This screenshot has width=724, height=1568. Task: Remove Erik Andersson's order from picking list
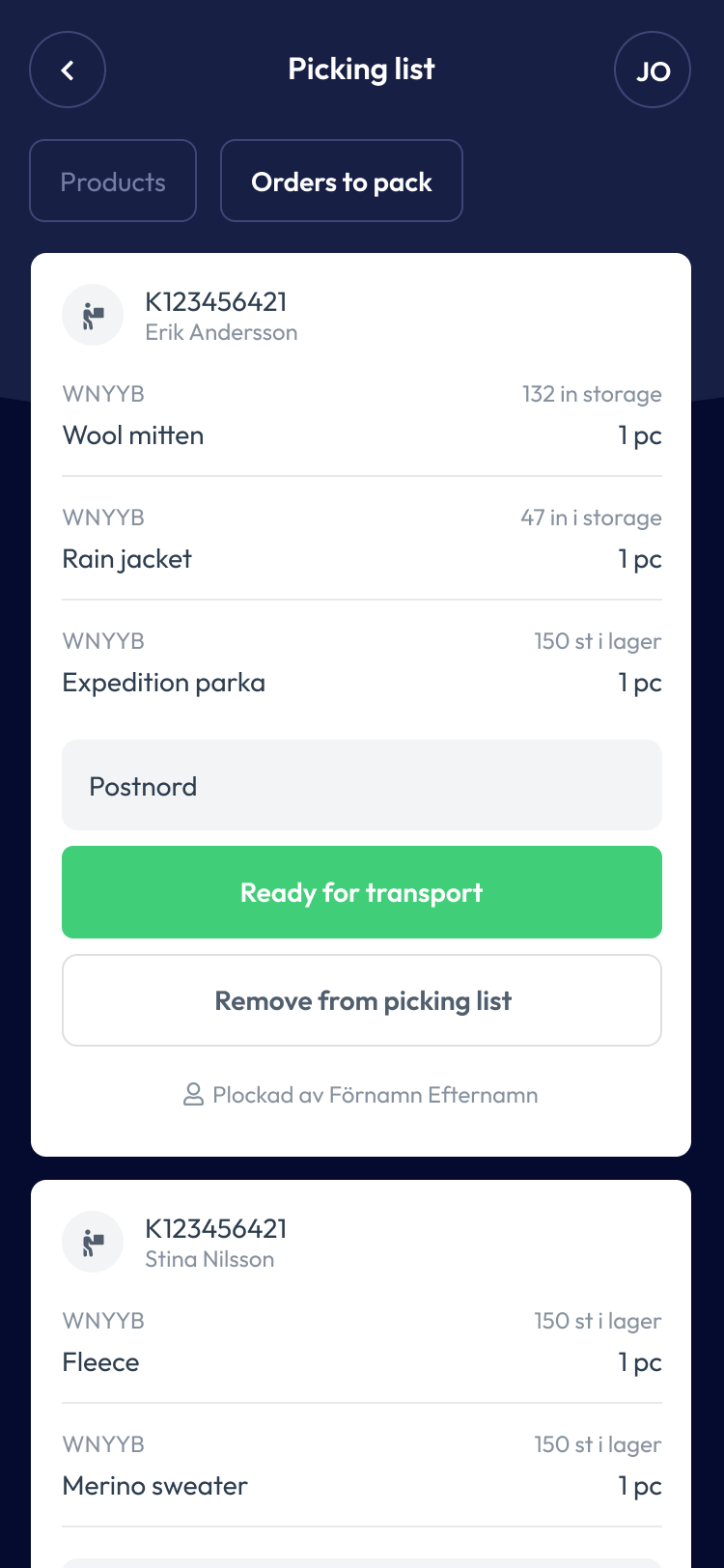(362, 1000)
